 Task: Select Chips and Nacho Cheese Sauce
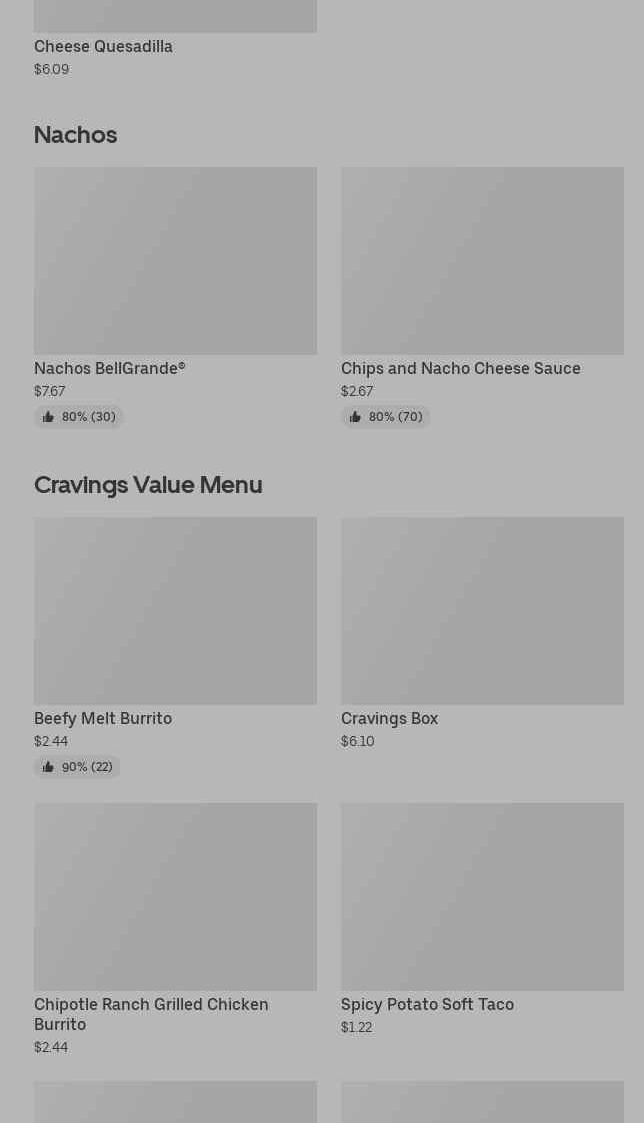(482, 297)
